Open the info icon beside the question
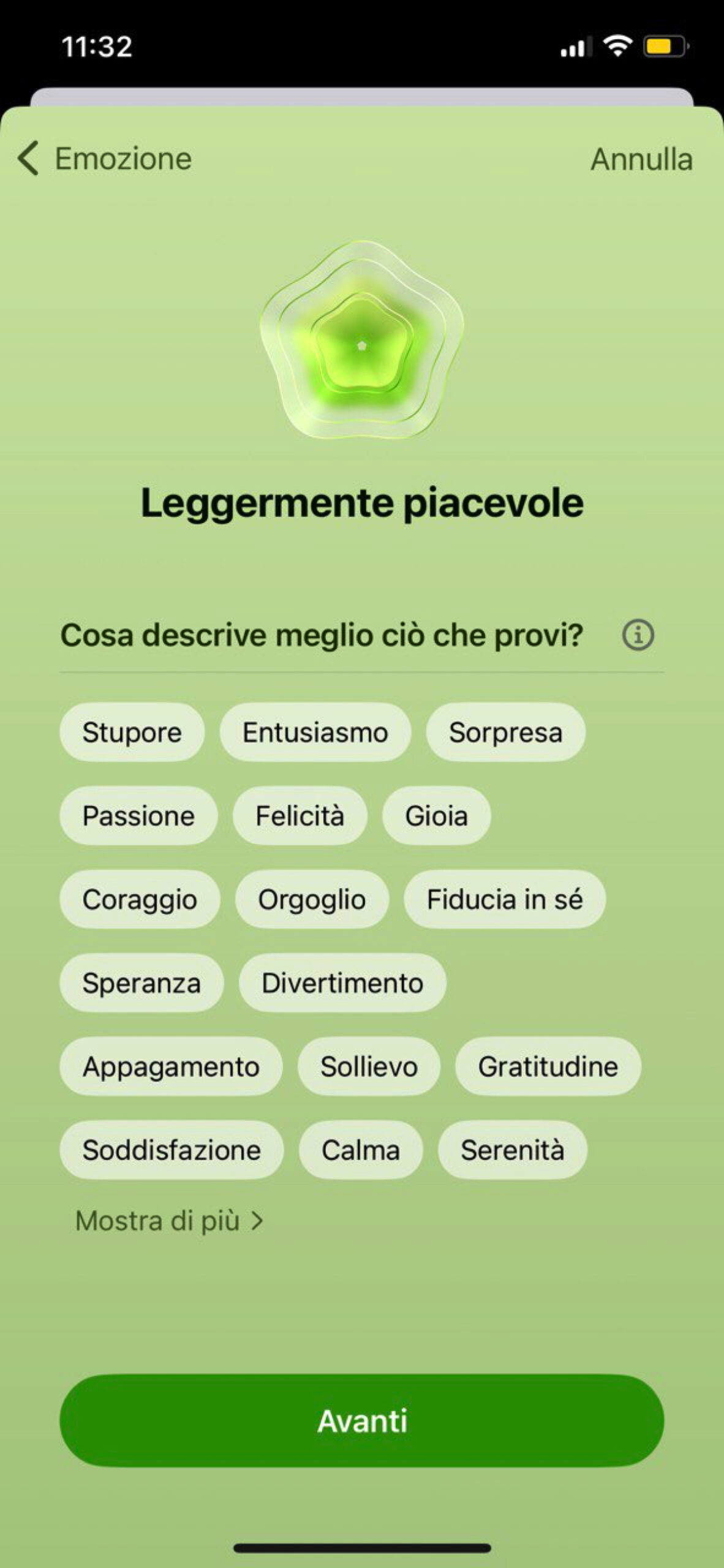This screenshot has width=724, height=1568. [x=638, y=635]
